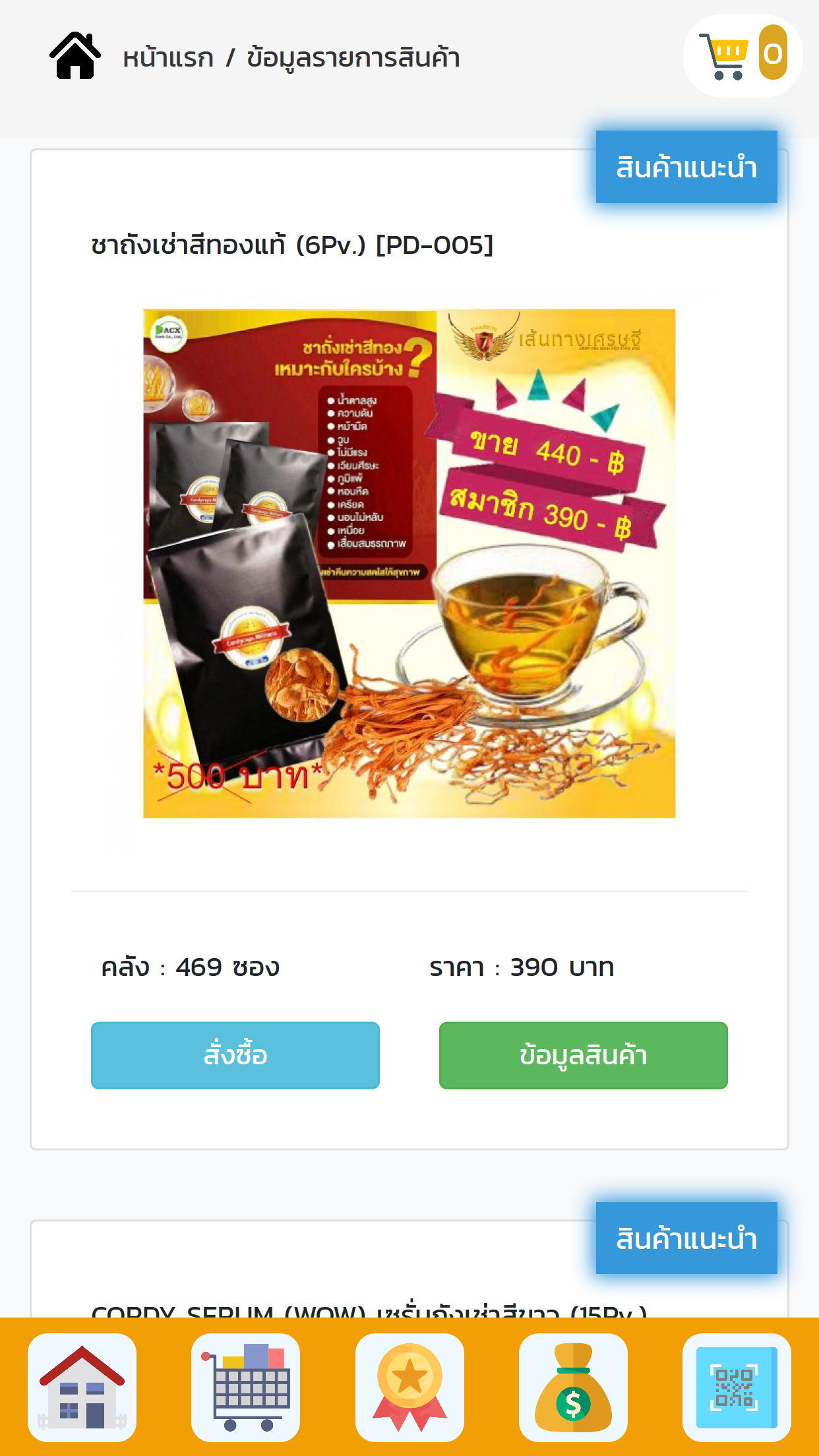819x1456 pixels.
Task: Open the award medal tab
Action: tap(409, 1387)
